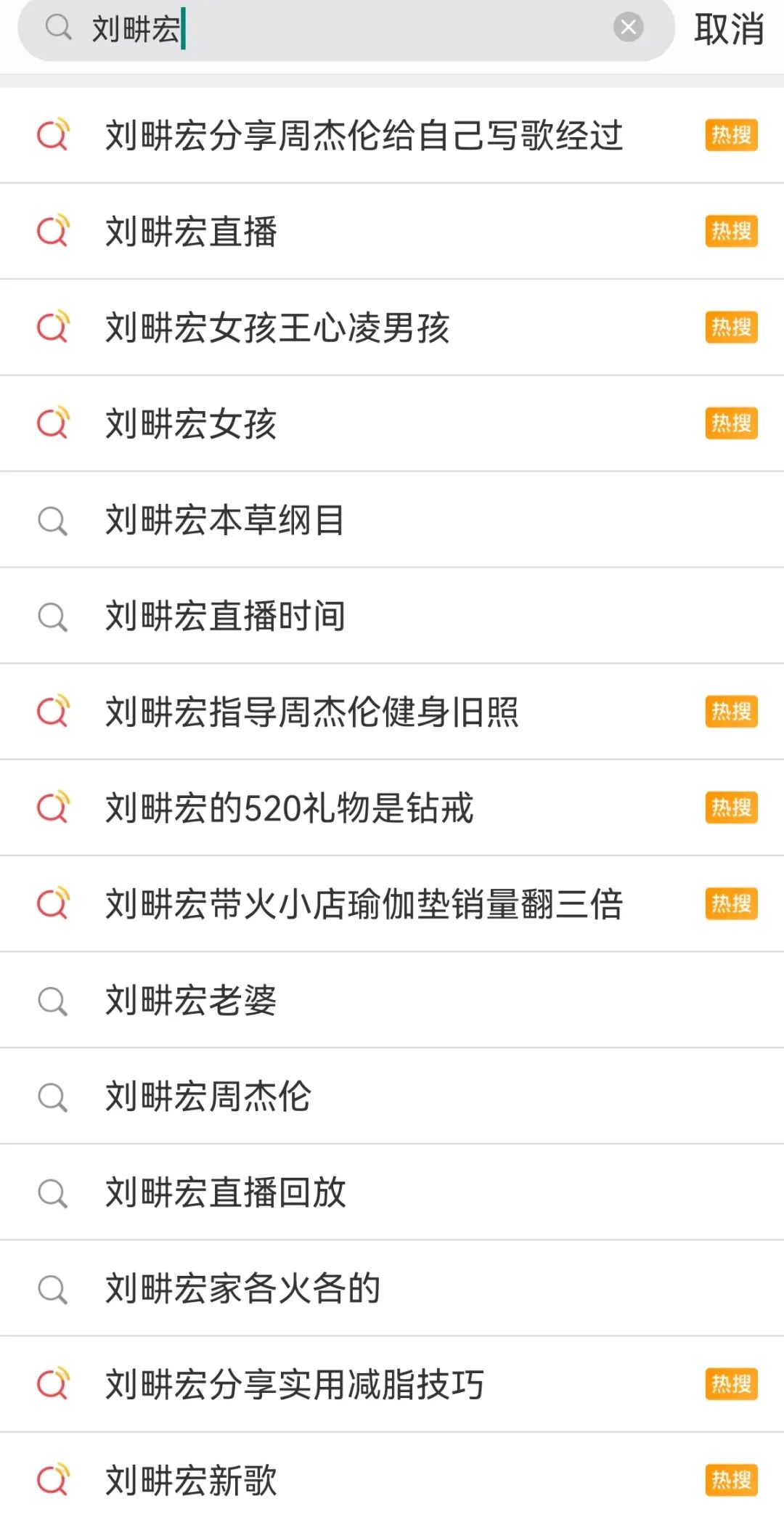This screenshot has width=784, height=1517.
Task: Tap the clear (X) button in search bar
Action: [x=629, y=28]
